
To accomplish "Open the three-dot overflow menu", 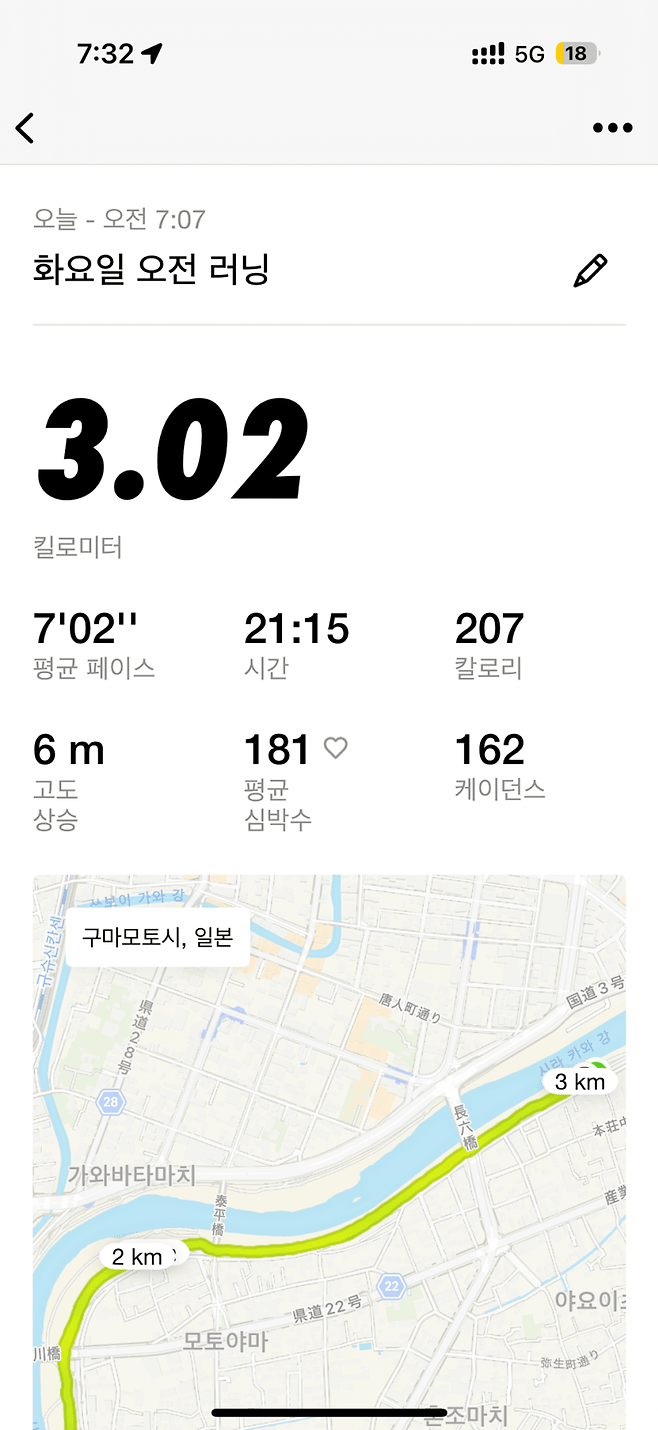I will [x=612, y=128].
